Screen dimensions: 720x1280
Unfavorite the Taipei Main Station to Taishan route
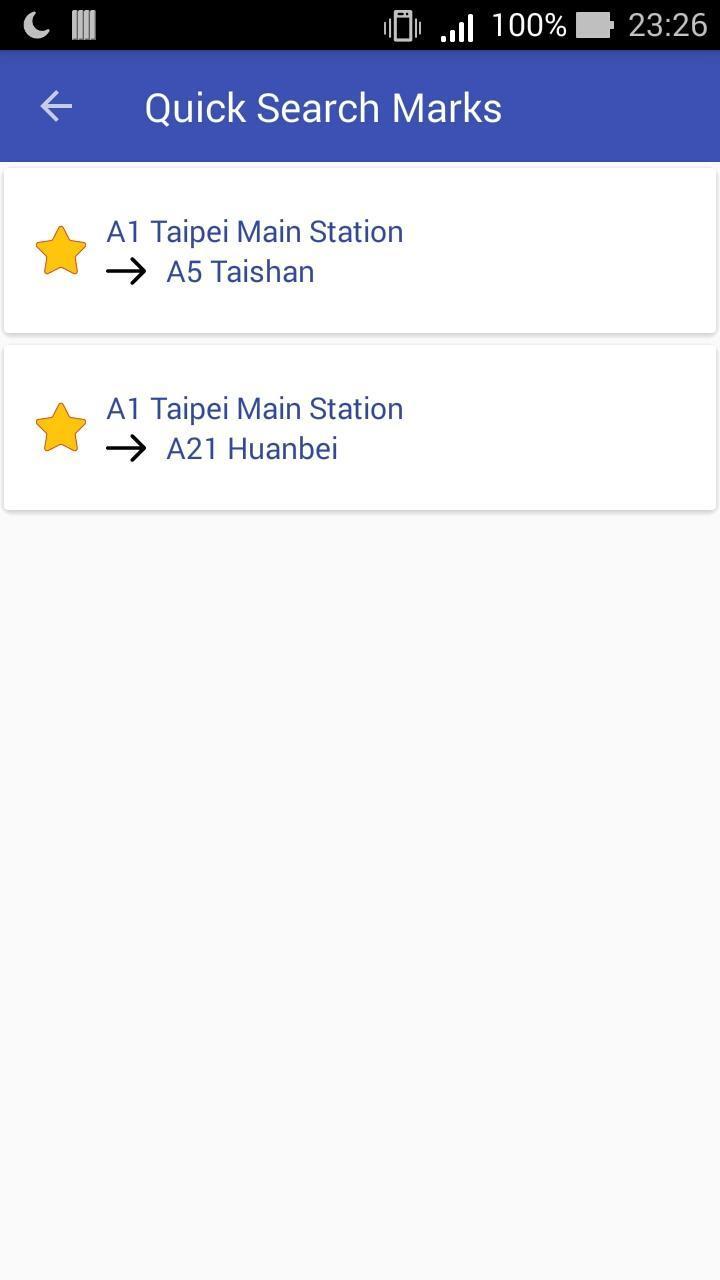point(60,249)
